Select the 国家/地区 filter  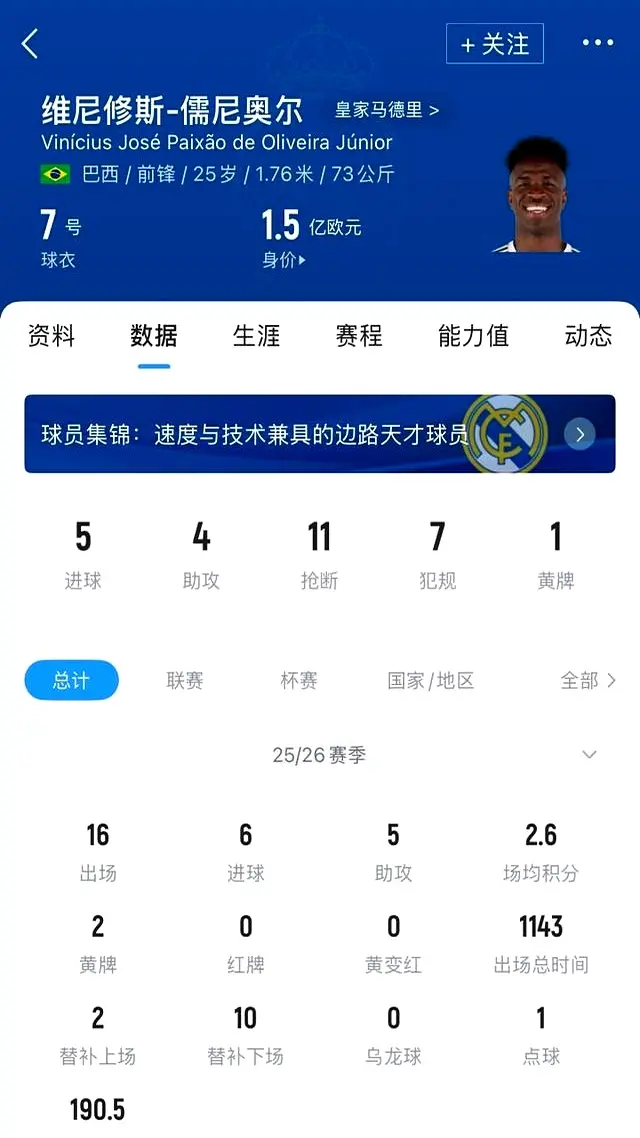[431, 681]
